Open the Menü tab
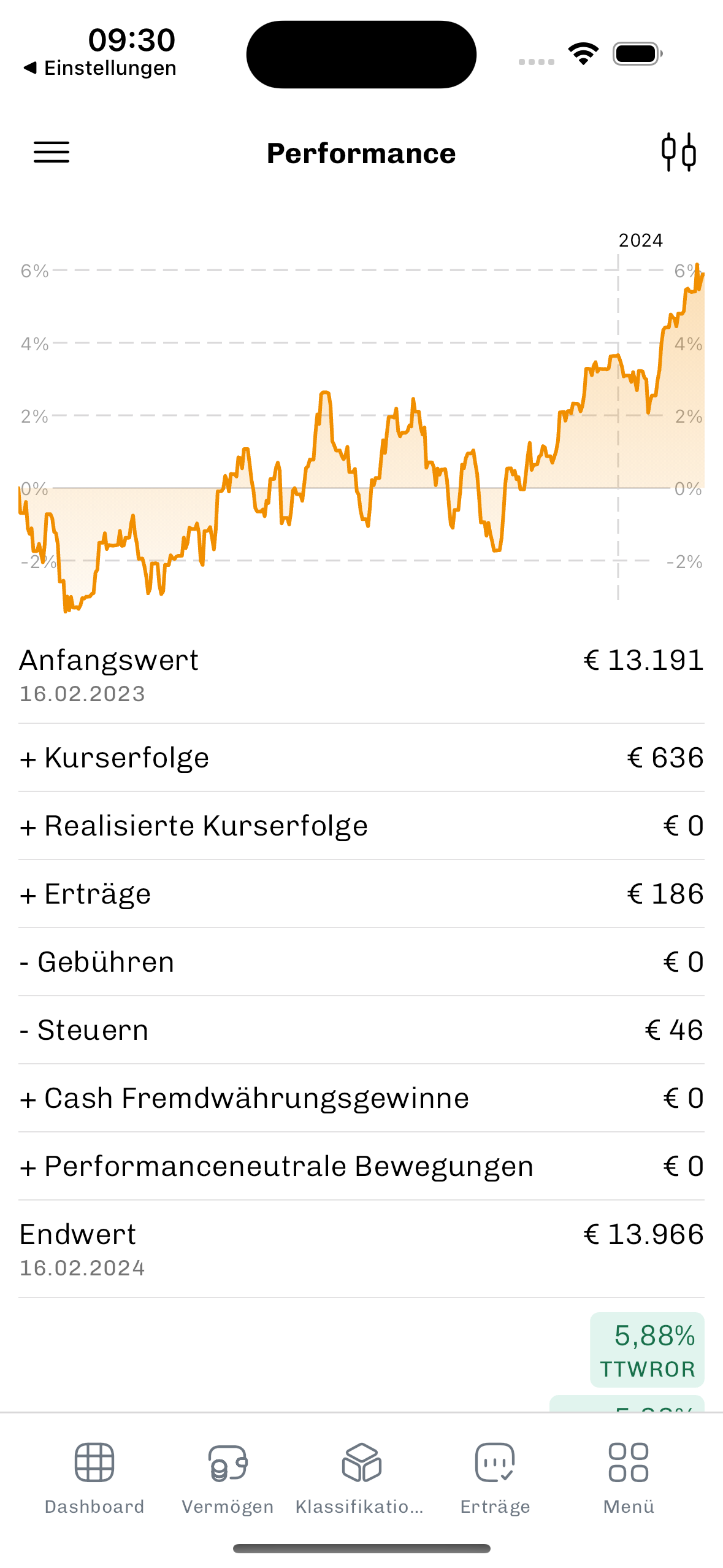Image resolution: width=723 pixels, height=1568 pixels. click(629, 1477)
